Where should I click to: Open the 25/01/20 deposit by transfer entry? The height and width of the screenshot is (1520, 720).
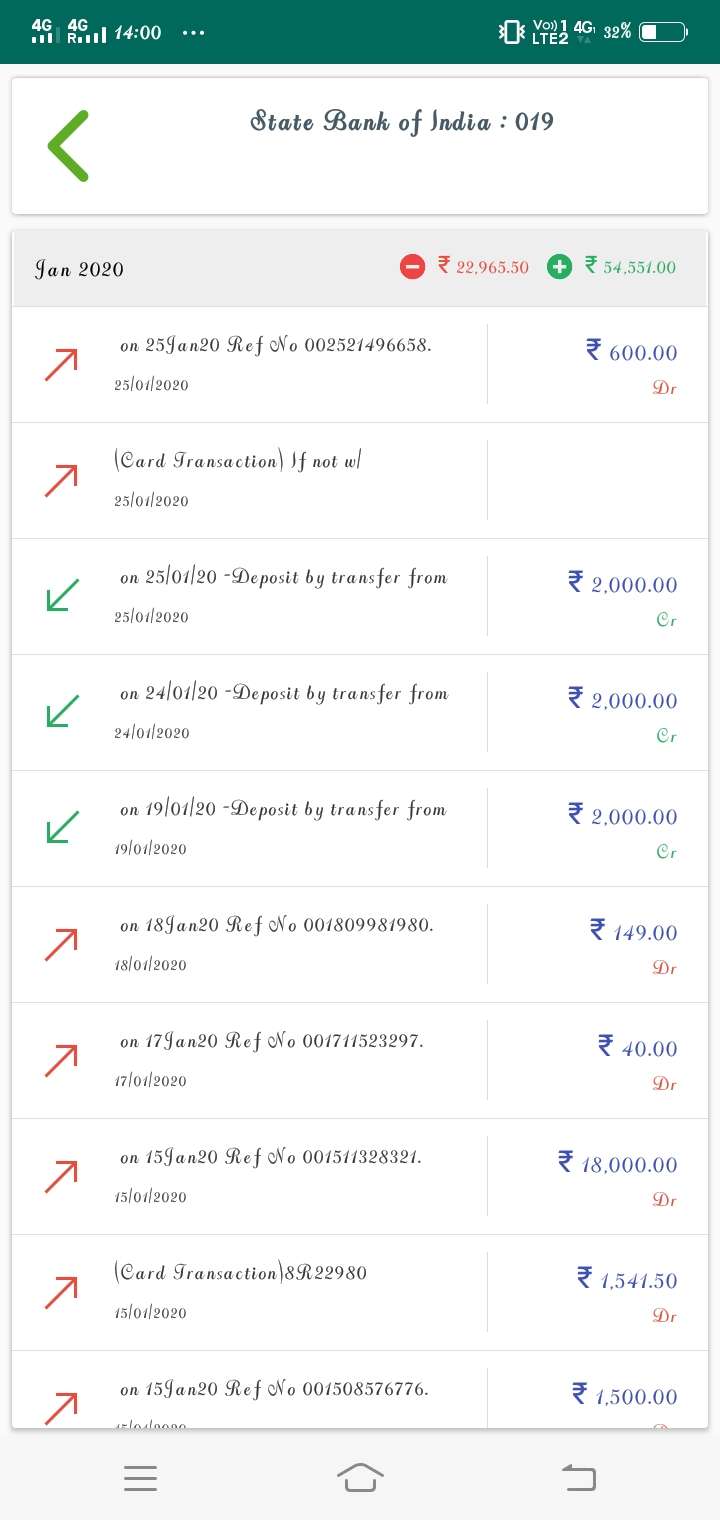360,597
